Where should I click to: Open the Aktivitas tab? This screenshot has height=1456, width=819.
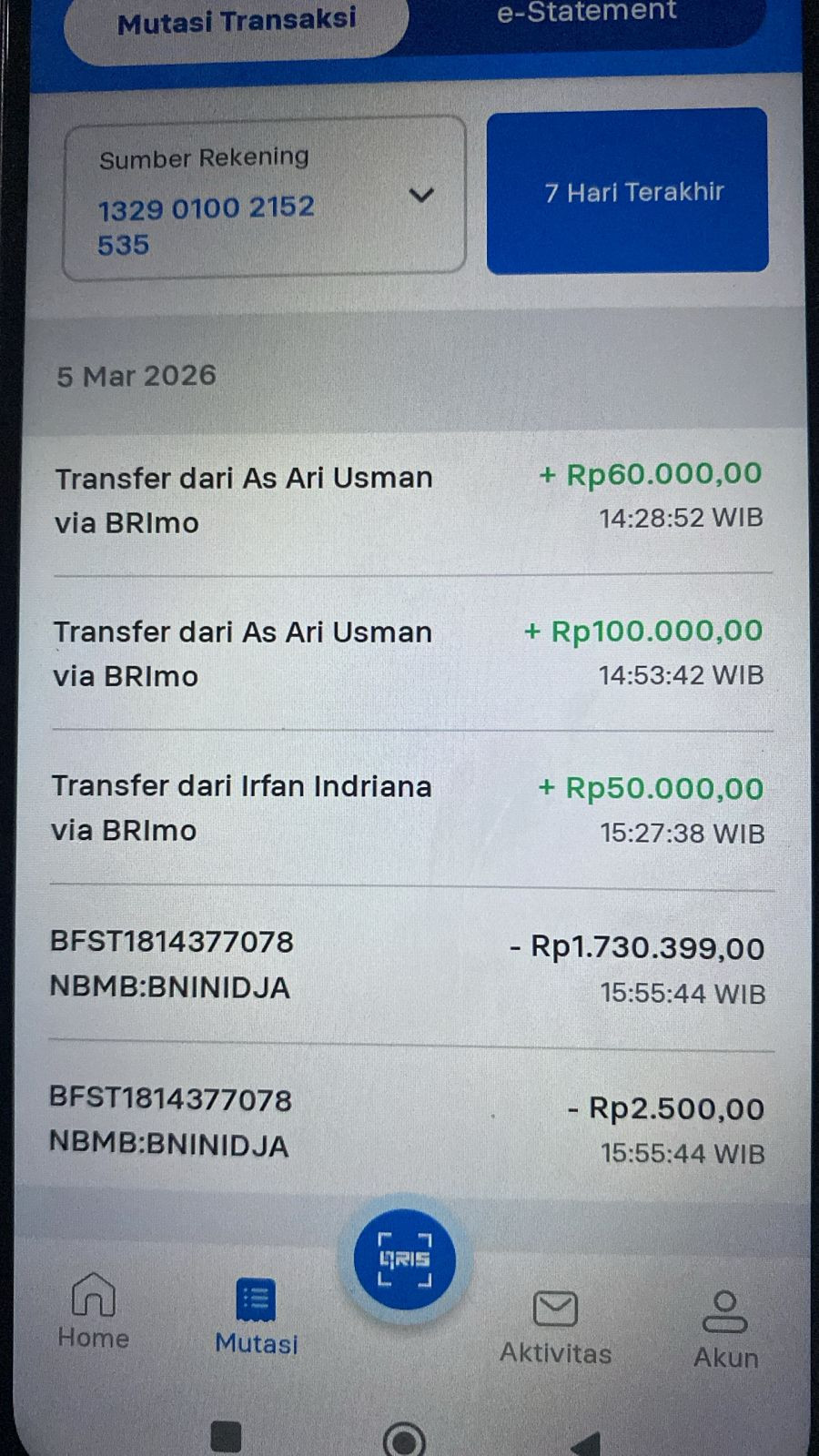[x=555, y=1329]
